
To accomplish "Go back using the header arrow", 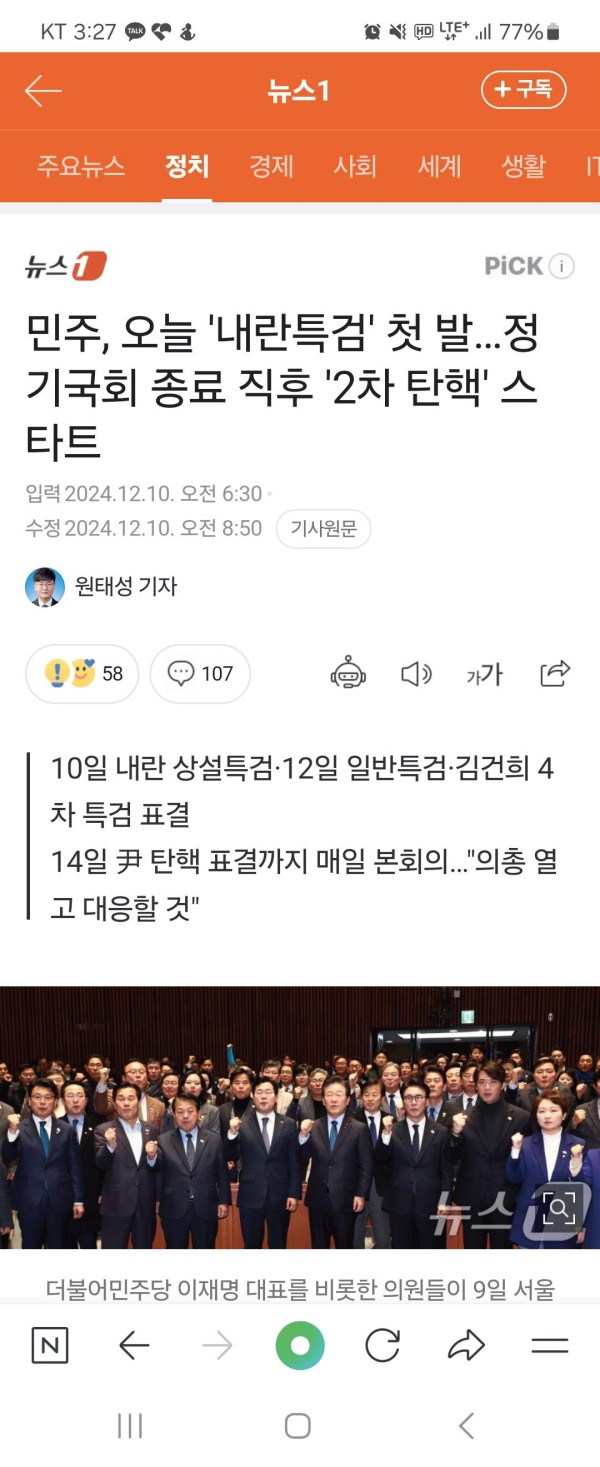I will [x=43, y=91].
